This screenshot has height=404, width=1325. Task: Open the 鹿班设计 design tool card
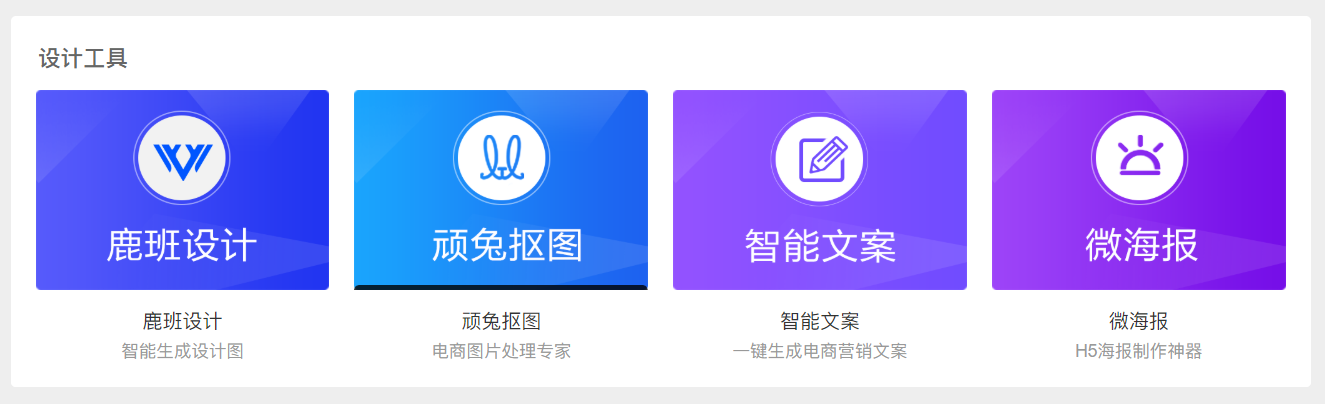tap(182, 190)
